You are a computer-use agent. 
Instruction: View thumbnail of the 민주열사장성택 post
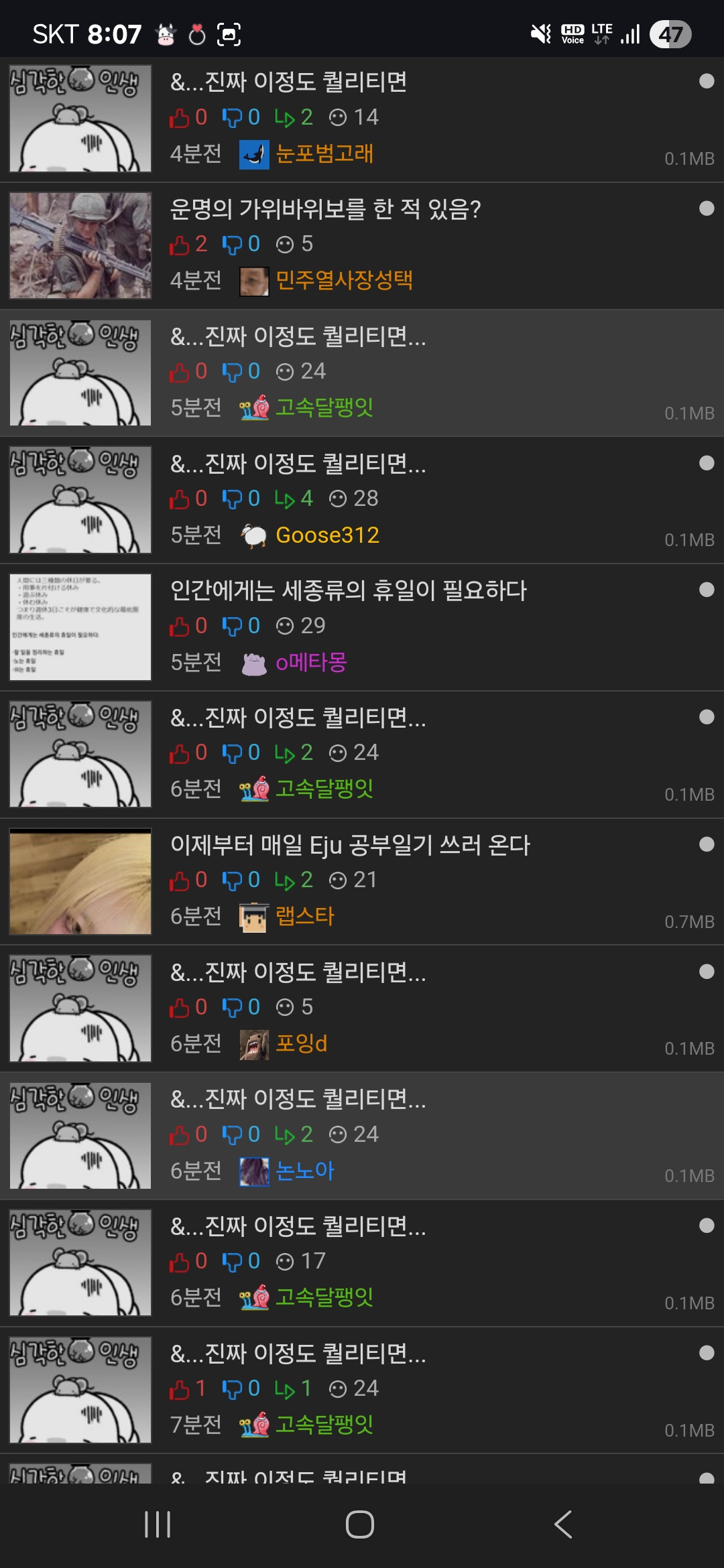click(x=80, y=245)
